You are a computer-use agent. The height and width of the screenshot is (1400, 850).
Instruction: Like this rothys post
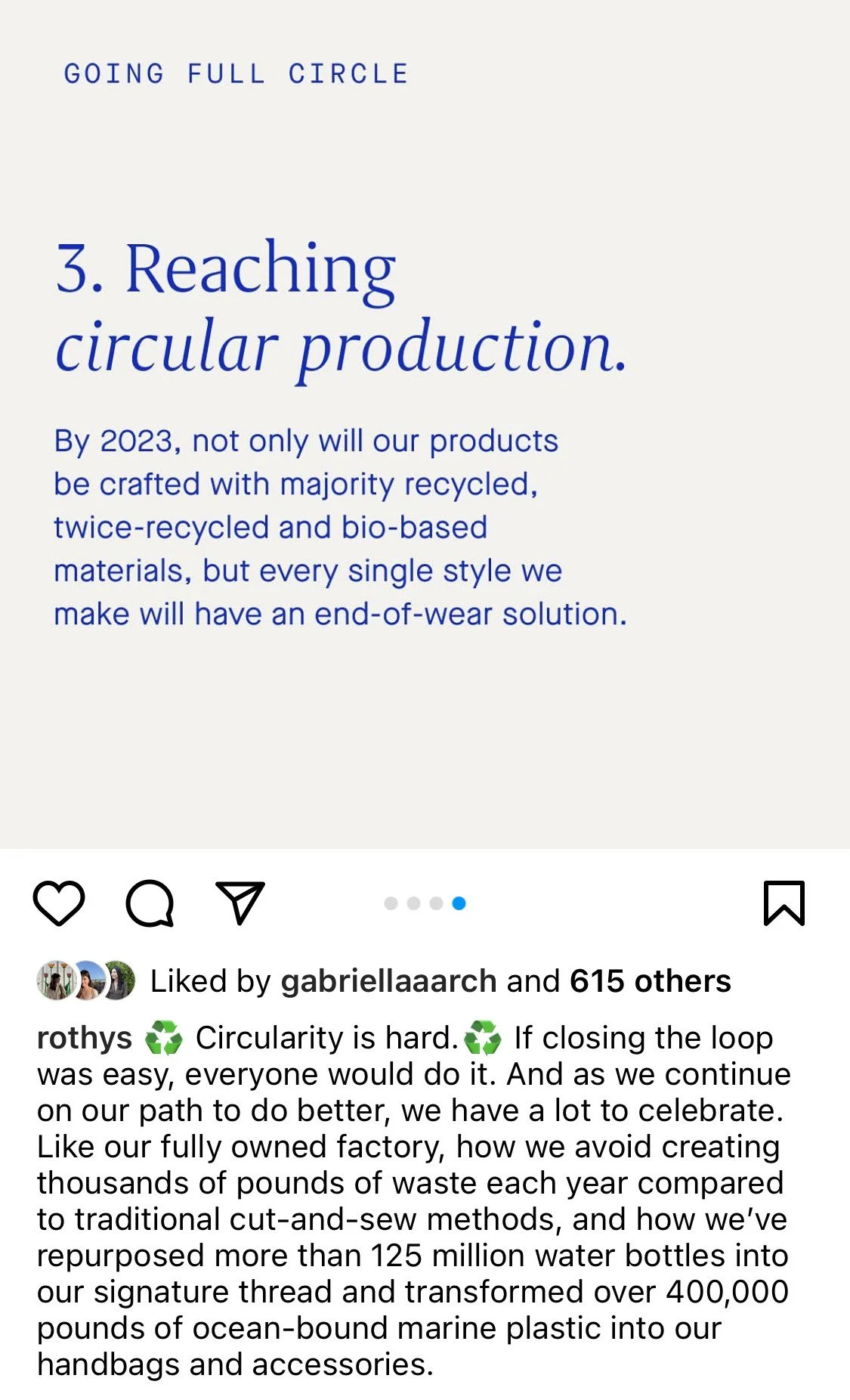click(x=59, y=903)
